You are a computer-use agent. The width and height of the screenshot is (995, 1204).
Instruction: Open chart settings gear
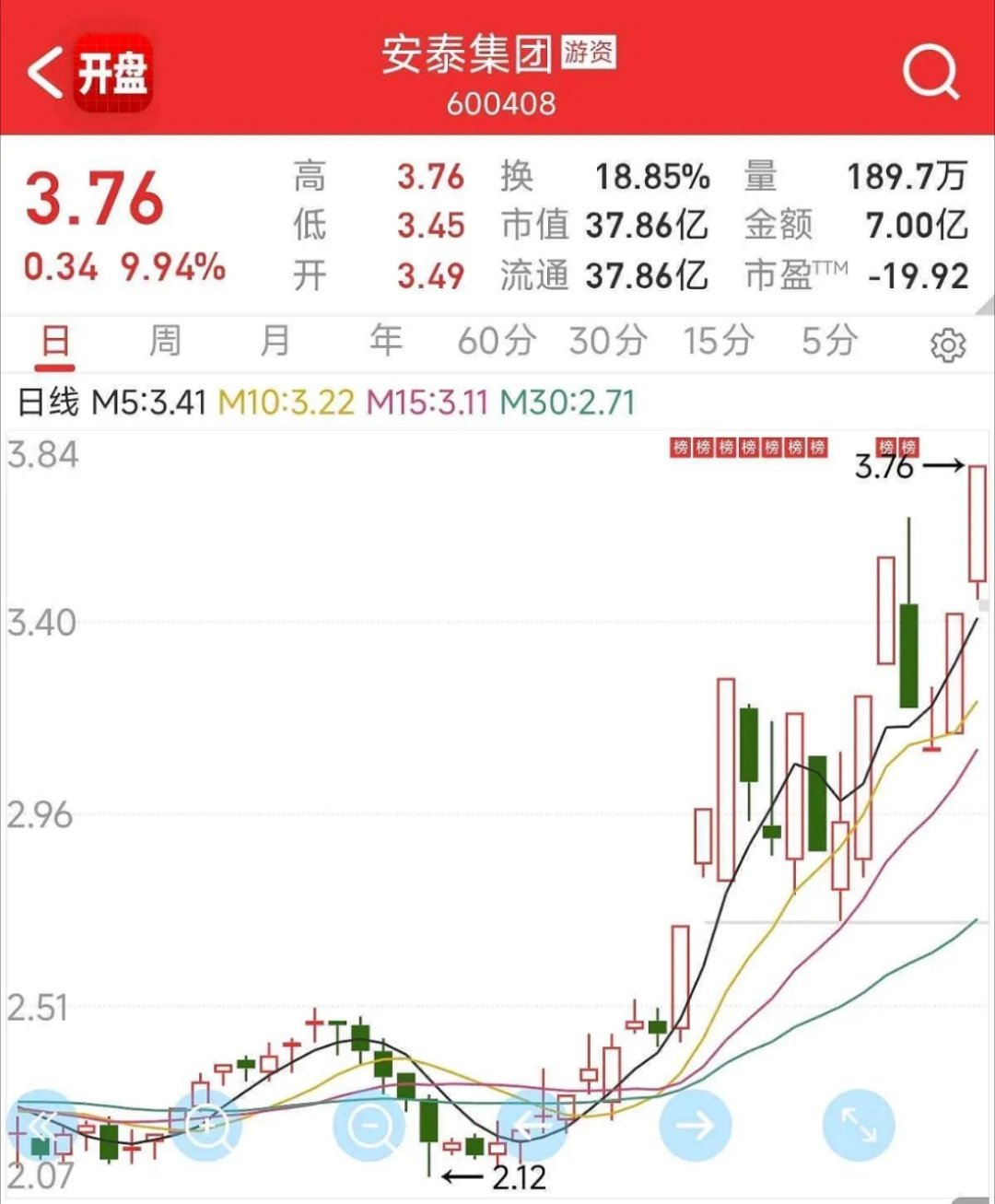coord(948,345)
